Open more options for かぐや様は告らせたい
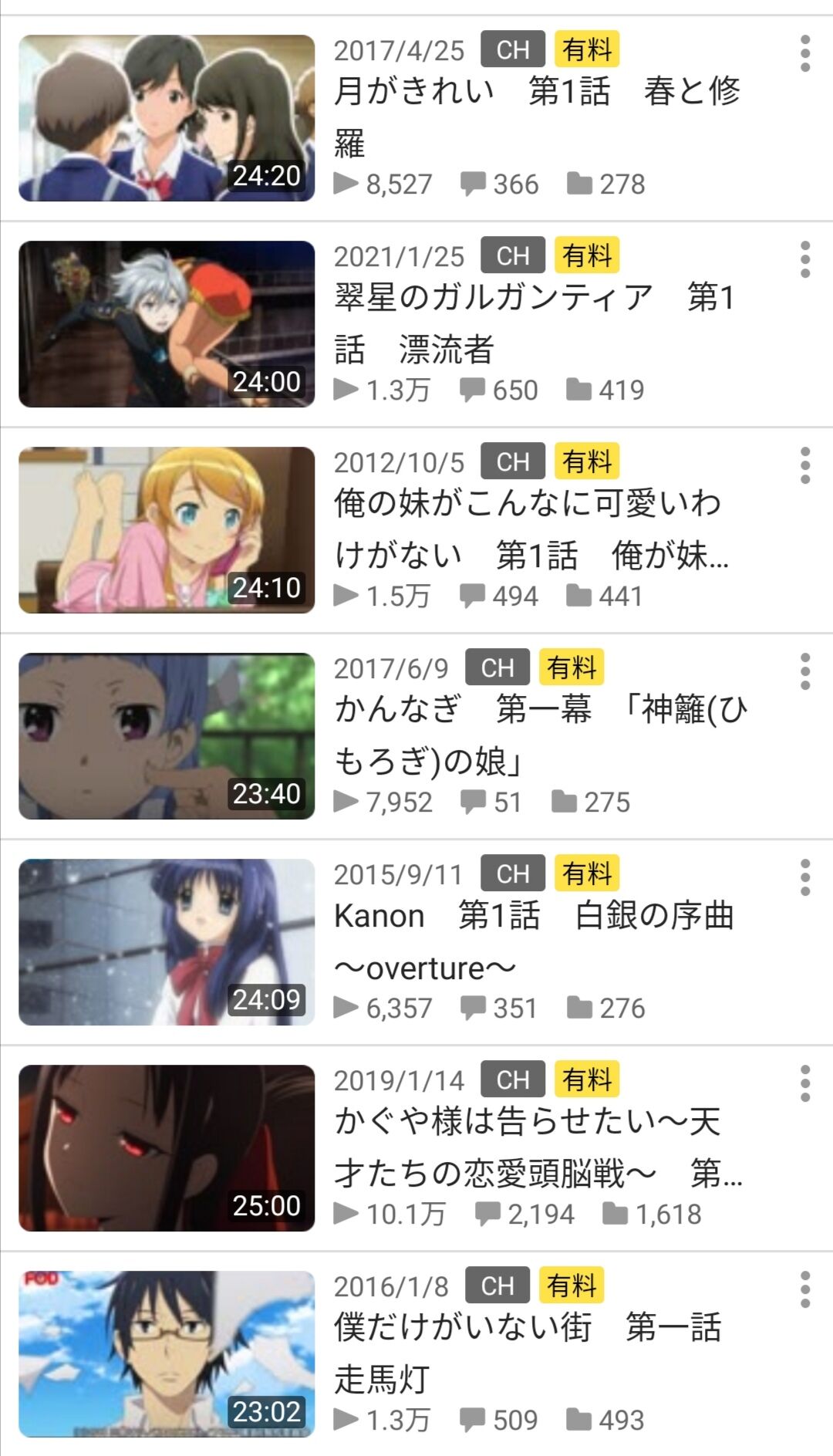The height and width of the screenshot is (1456, 833). 805,1083
